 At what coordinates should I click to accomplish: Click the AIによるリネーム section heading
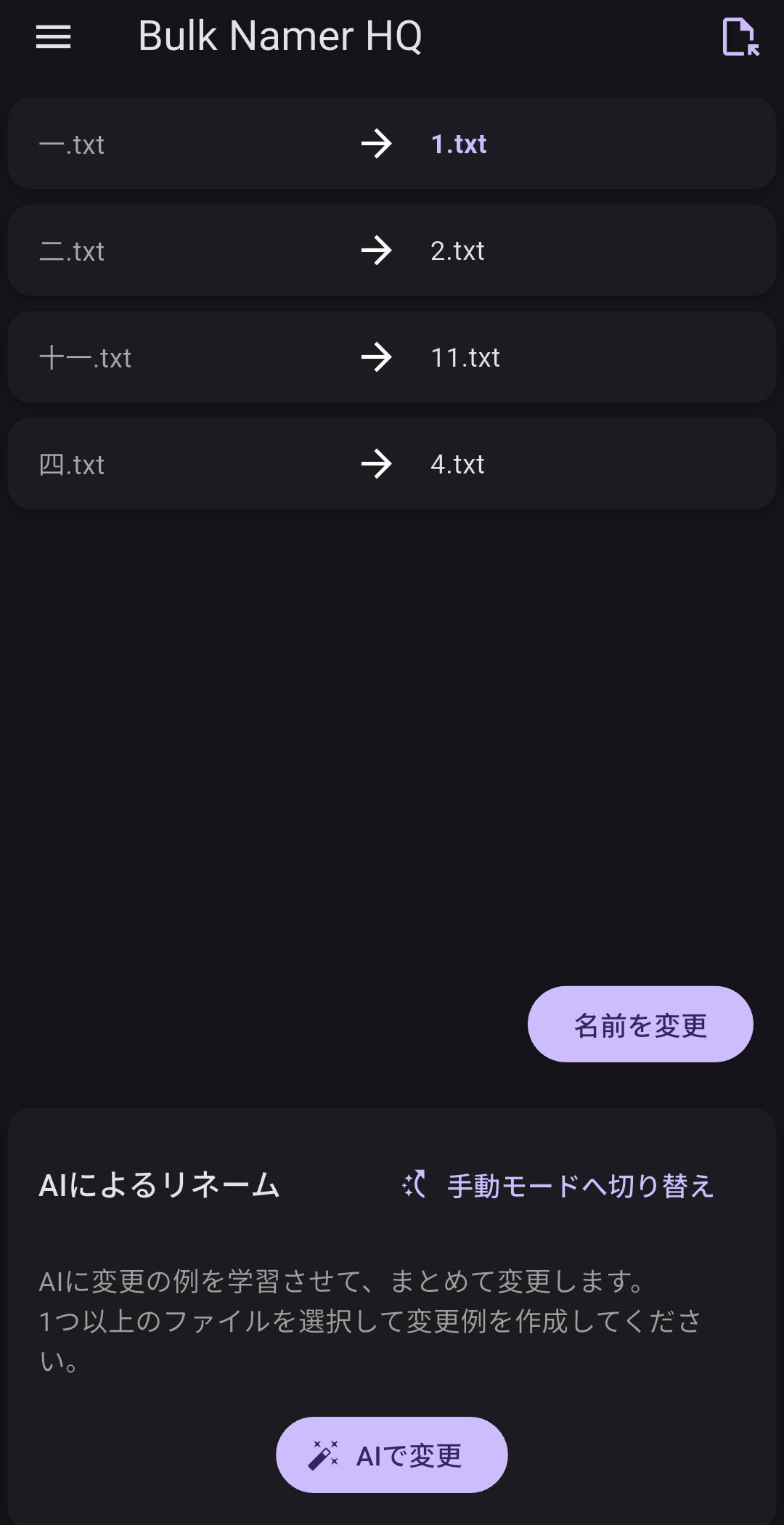click(x=160, y=1182)
